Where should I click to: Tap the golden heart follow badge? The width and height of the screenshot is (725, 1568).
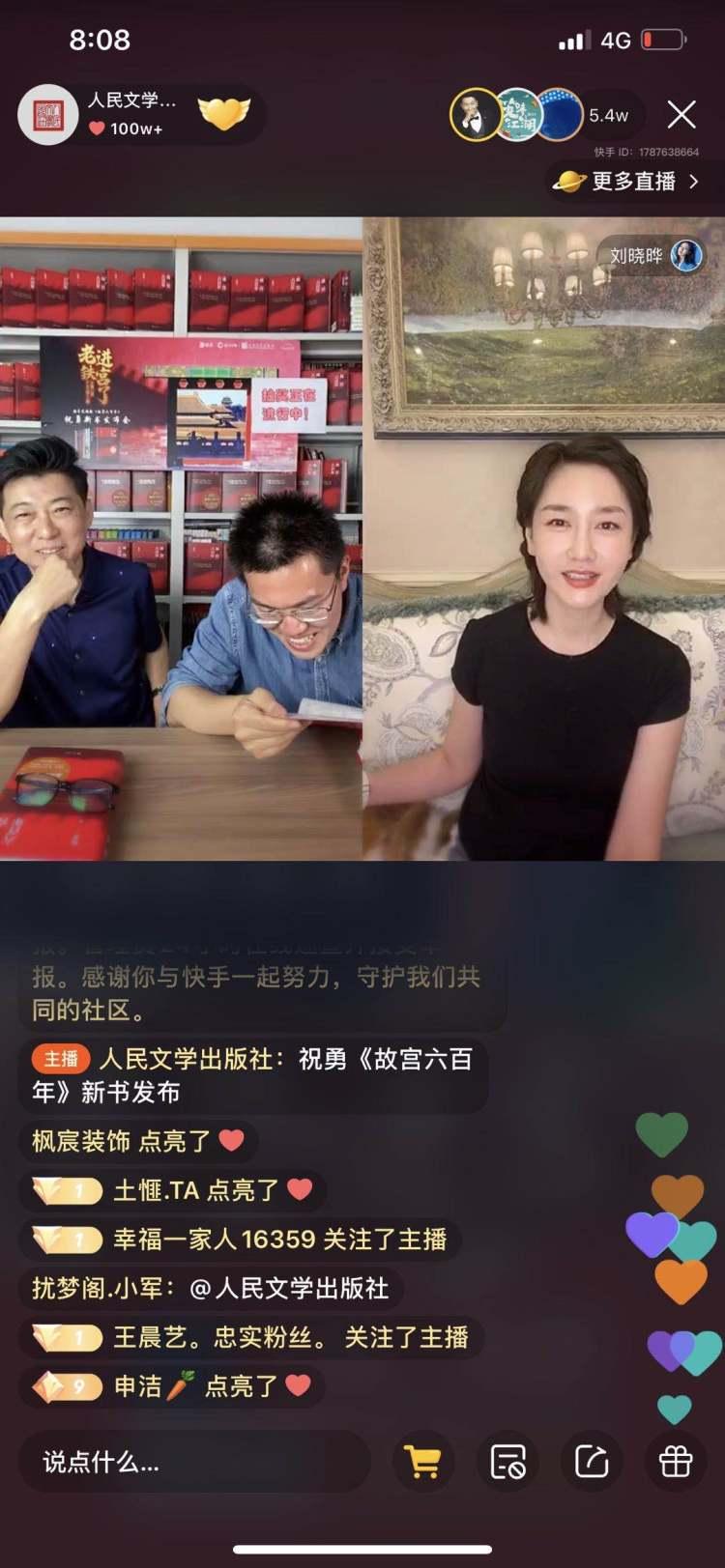coord(223,114)
